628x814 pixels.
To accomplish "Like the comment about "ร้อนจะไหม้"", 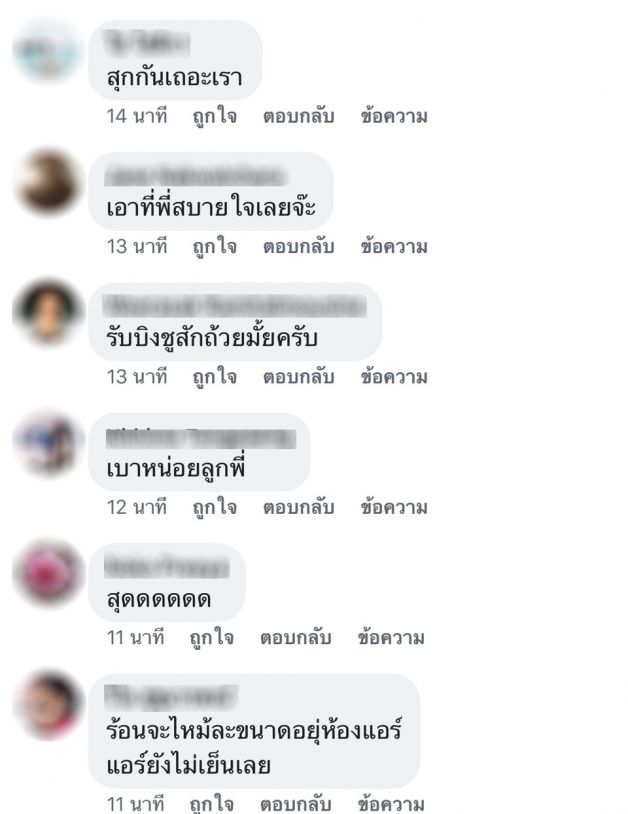I will (212, 803).
